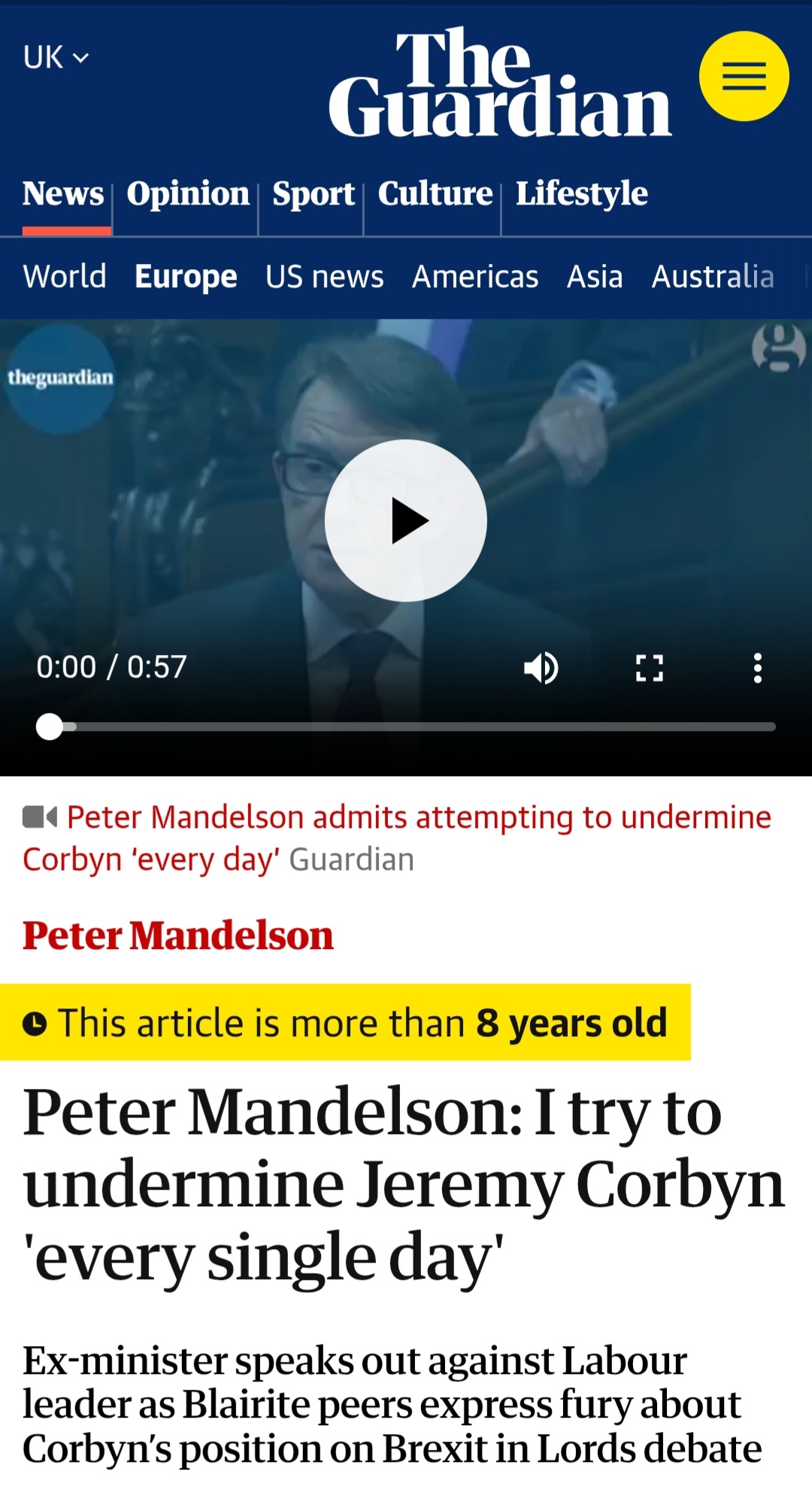The width and height of the screenshot is (812, 1486).
Task: Open the Culture section
Action: [435, 194]
